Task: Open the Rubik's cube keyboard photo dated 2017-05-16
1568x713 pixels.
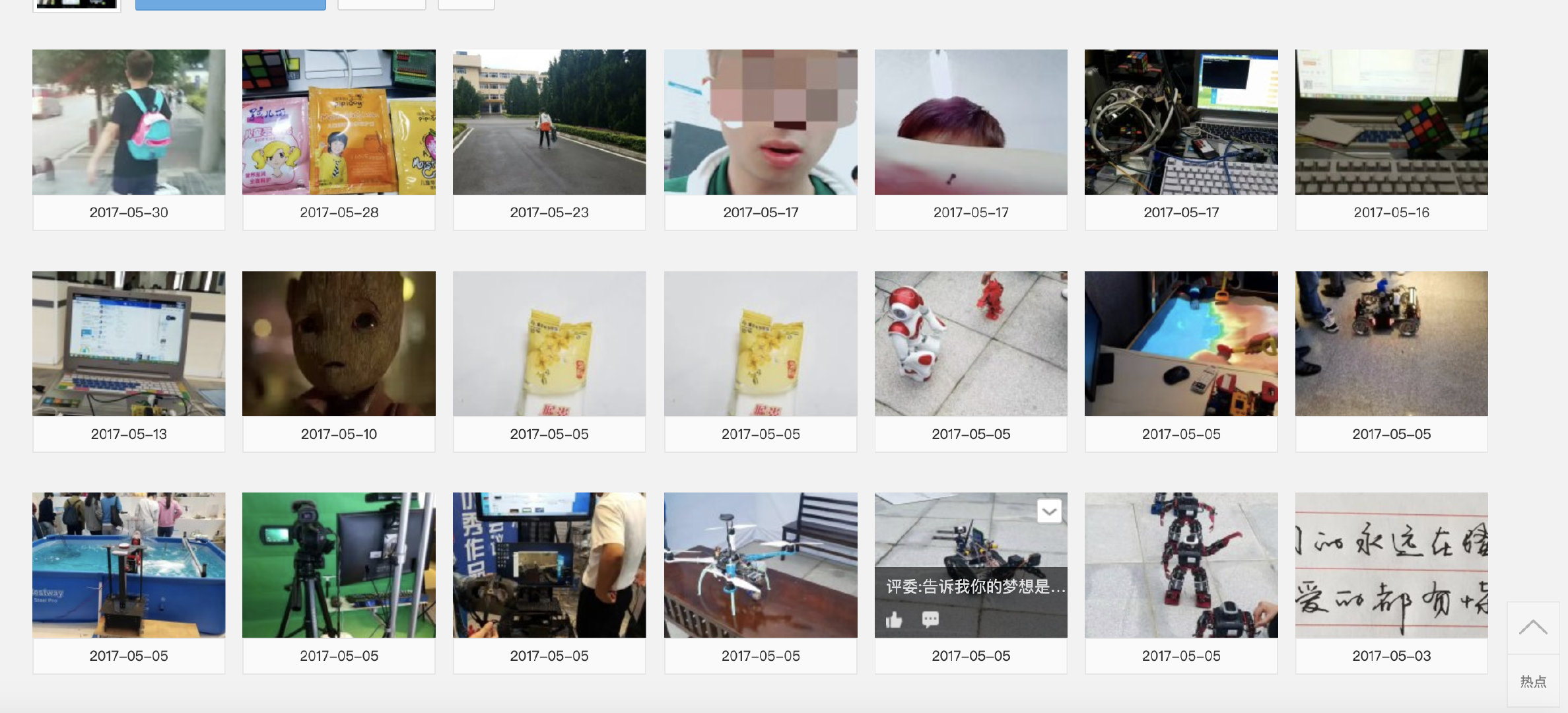Action: [x=1391, y=122]
